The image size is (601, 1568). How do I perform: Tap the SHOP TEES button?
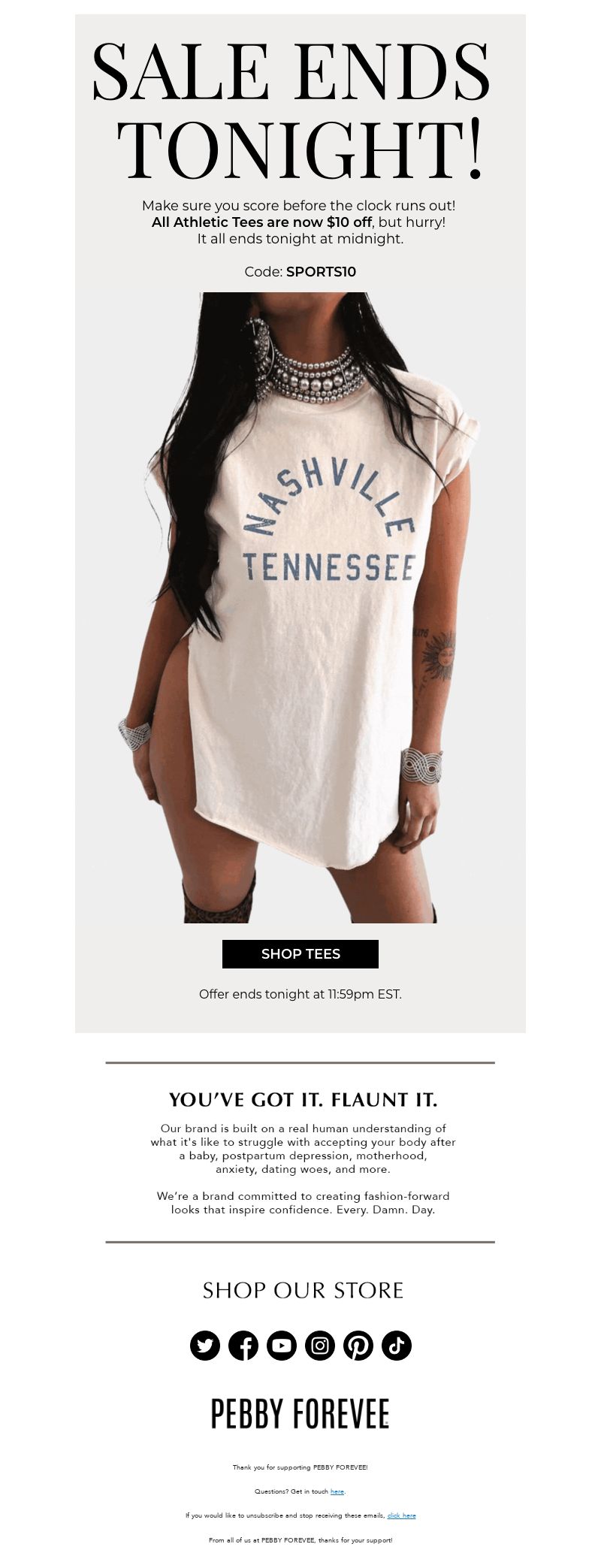(300, 953)
